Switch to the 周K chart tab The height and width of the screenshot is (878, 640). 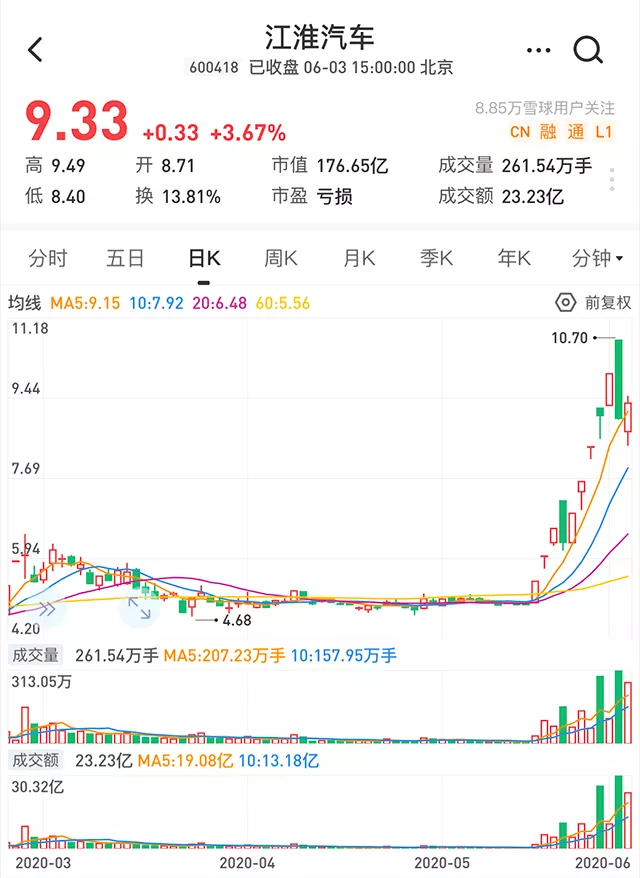coord(281,259)
